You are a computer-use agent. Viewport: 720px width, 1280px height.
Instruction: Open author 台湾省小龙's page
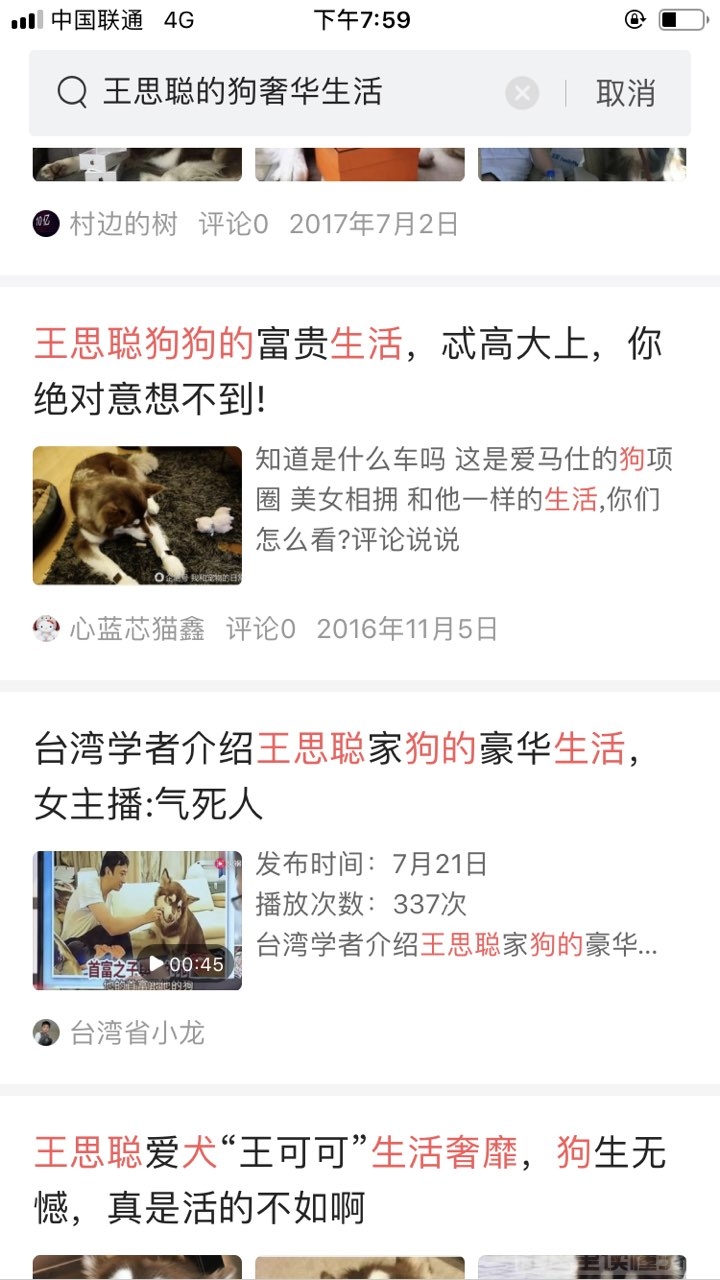click(x=136, y=1033)
